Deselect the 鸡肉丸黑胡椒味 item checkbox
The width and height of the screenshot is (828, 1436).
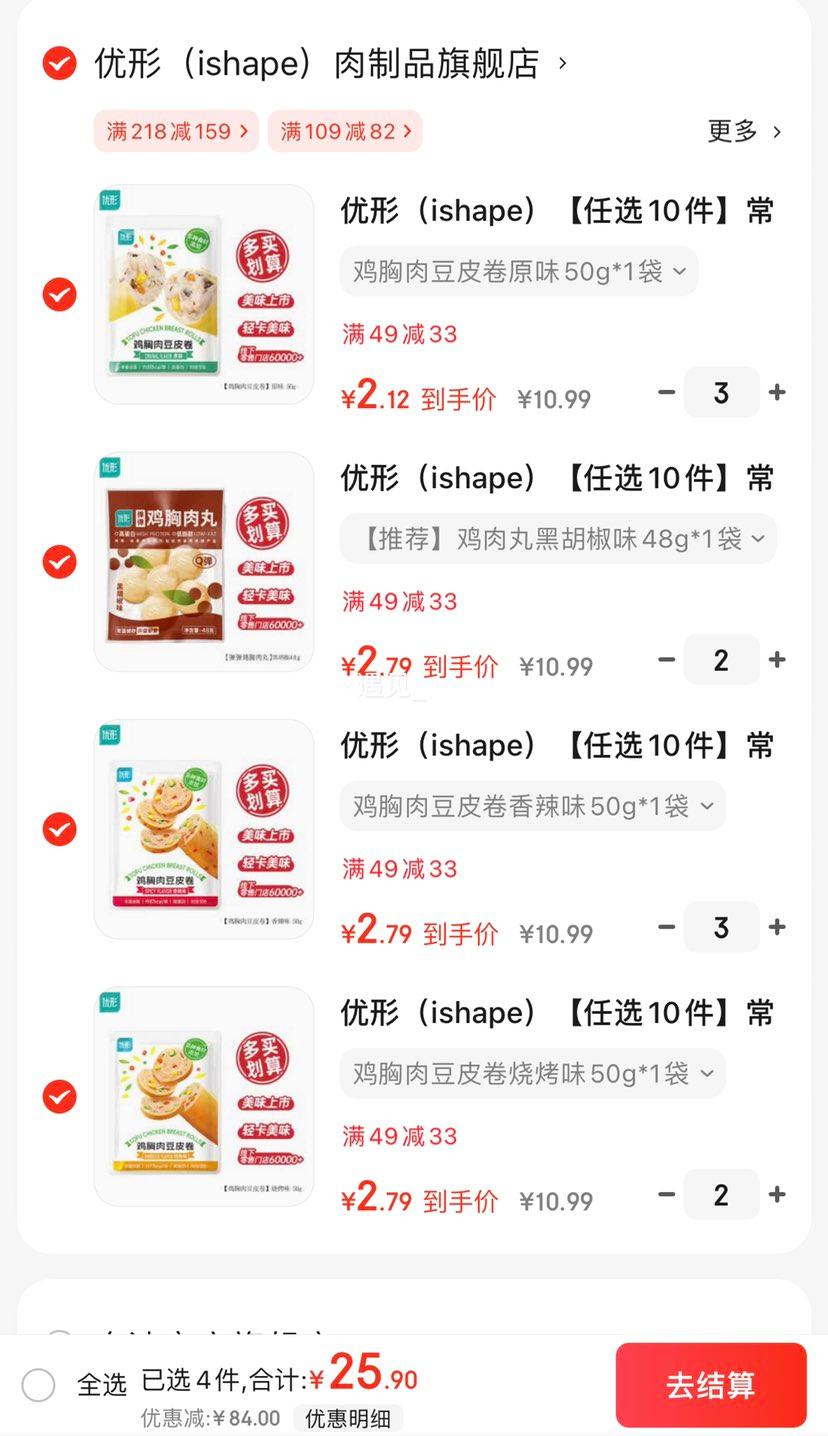click(x=60, y=562)
